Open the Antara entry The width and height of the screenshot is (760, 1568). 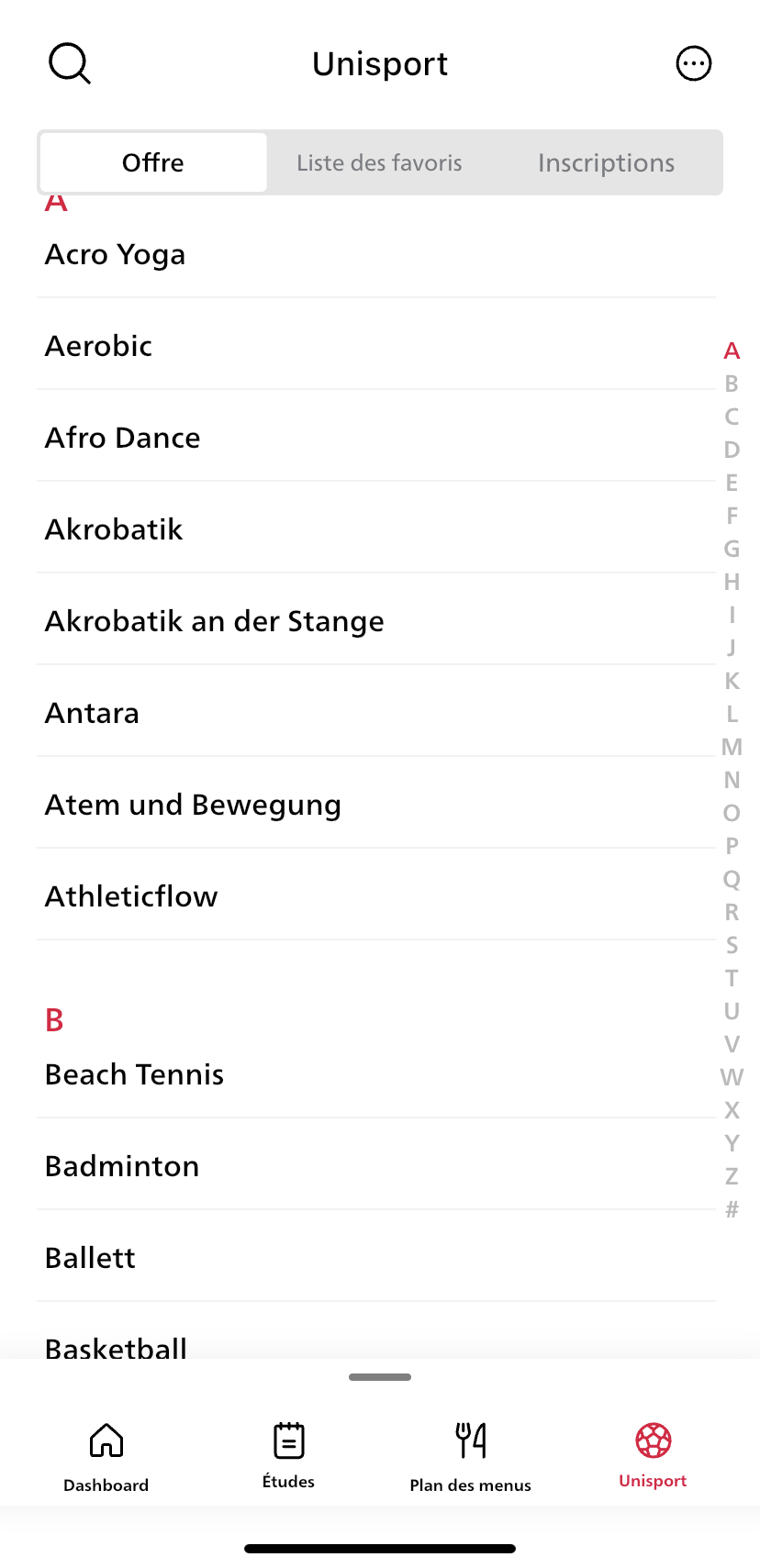pyautogui.click(x=376, y=712)
